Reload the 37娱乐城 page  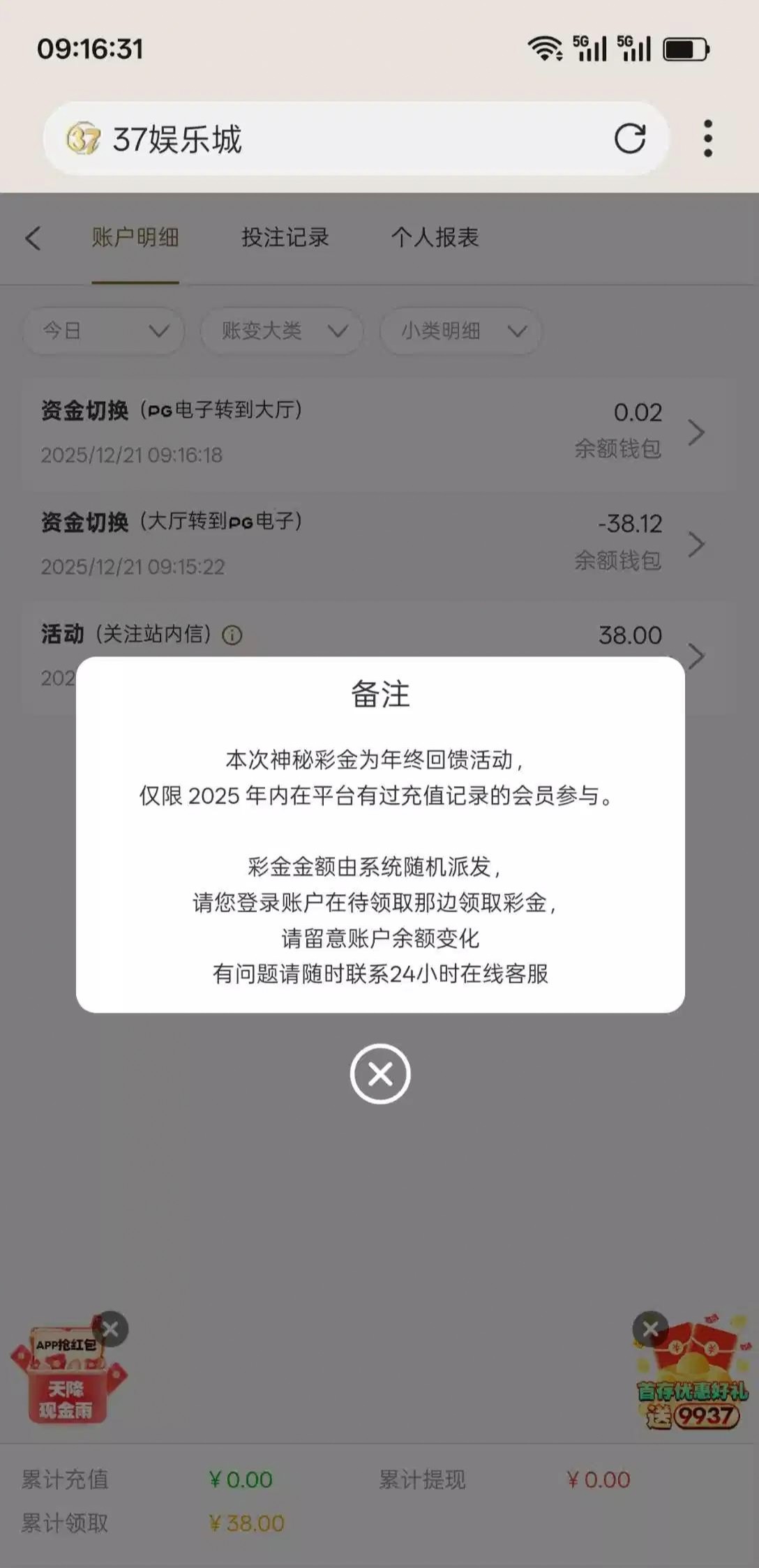(629, 138)
